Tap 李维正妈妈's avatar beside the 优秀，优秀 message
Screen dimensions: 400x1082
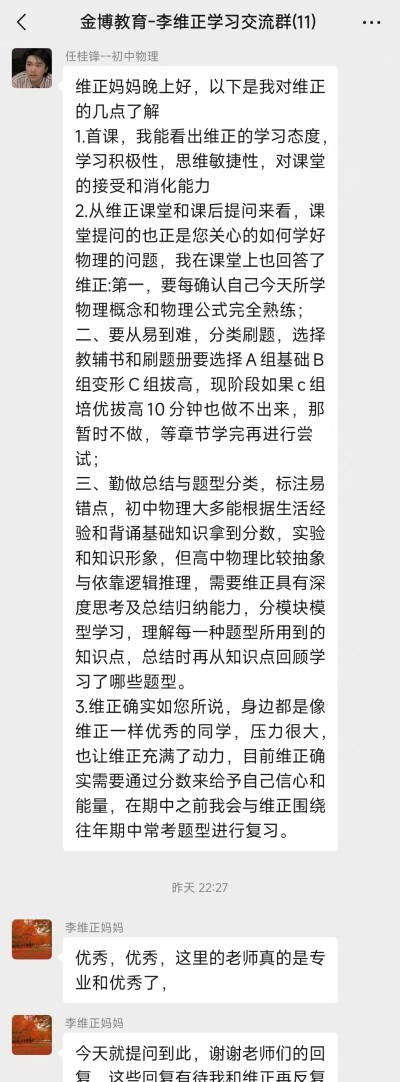pos(32,939)
